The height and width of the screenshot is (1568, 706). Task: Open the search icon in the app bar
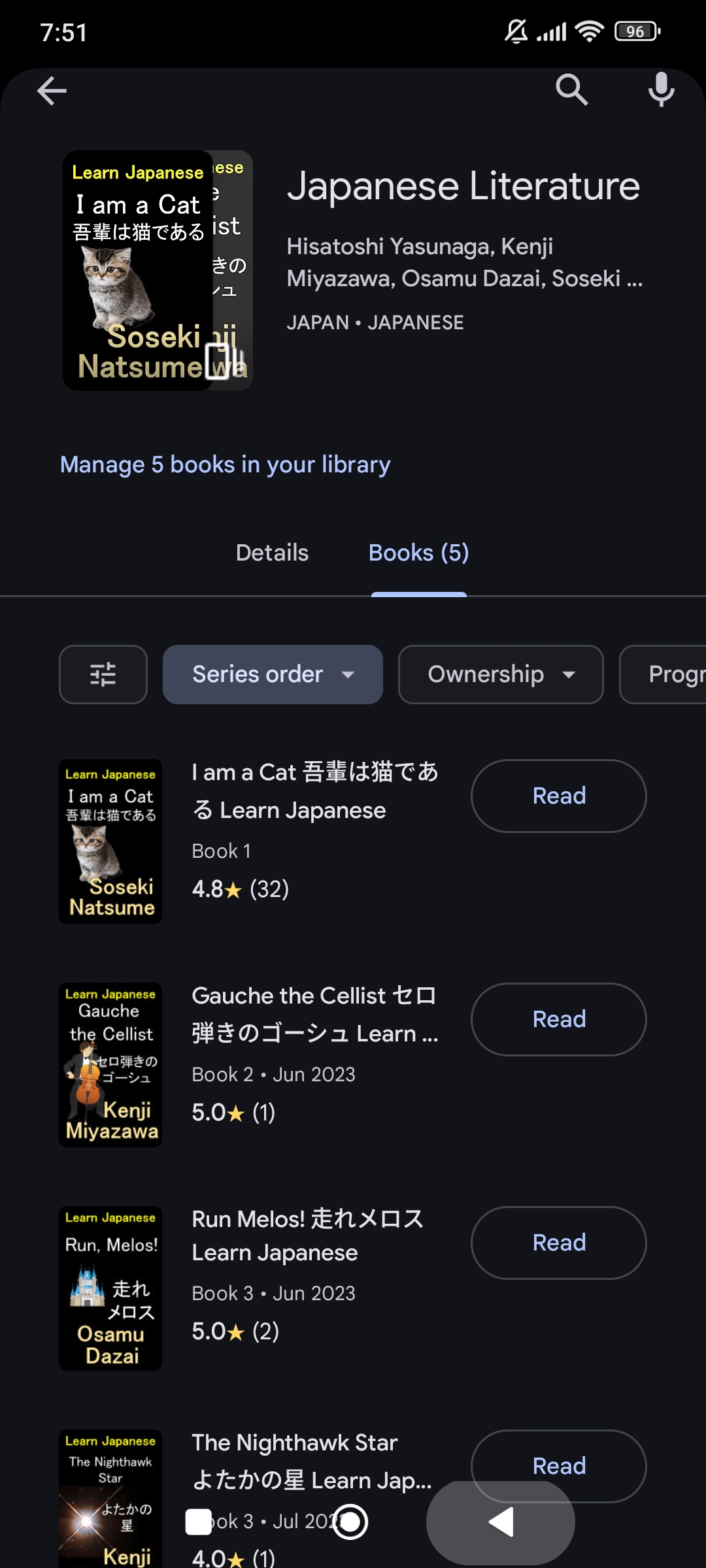pos(571,90)
